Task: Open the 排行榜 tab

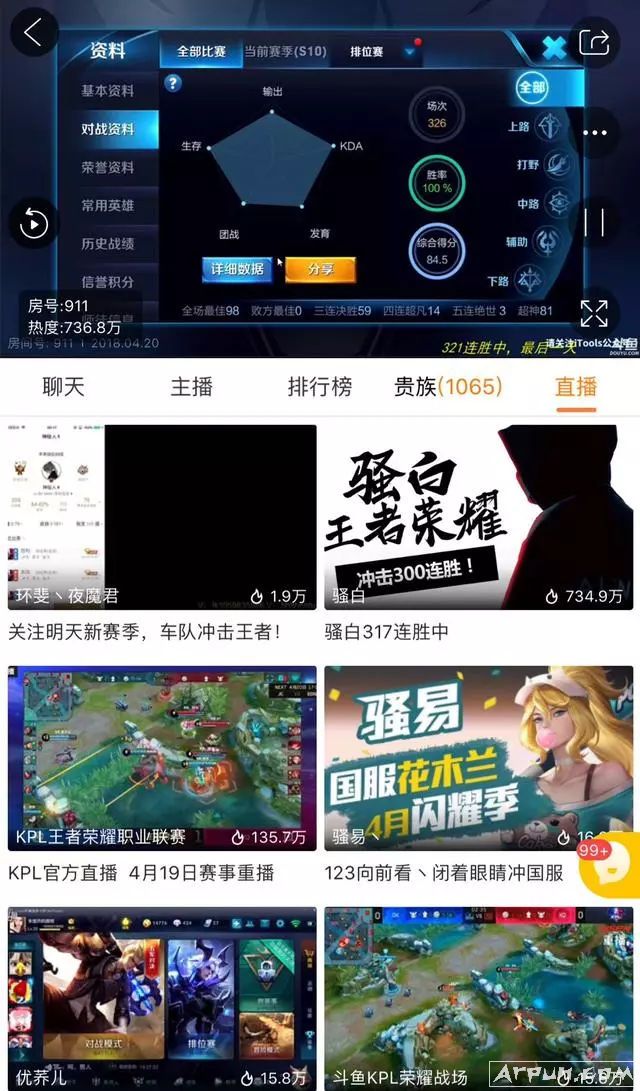Action: coord(320,387)
